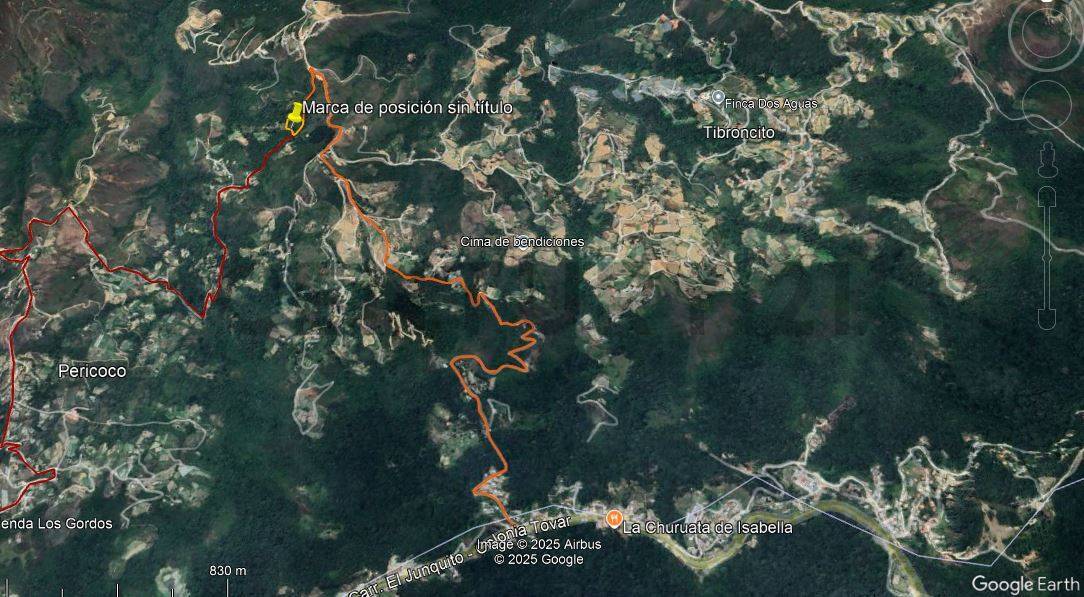
Task: Open the Finca Dos Aguas place marker
Action: 718,97
